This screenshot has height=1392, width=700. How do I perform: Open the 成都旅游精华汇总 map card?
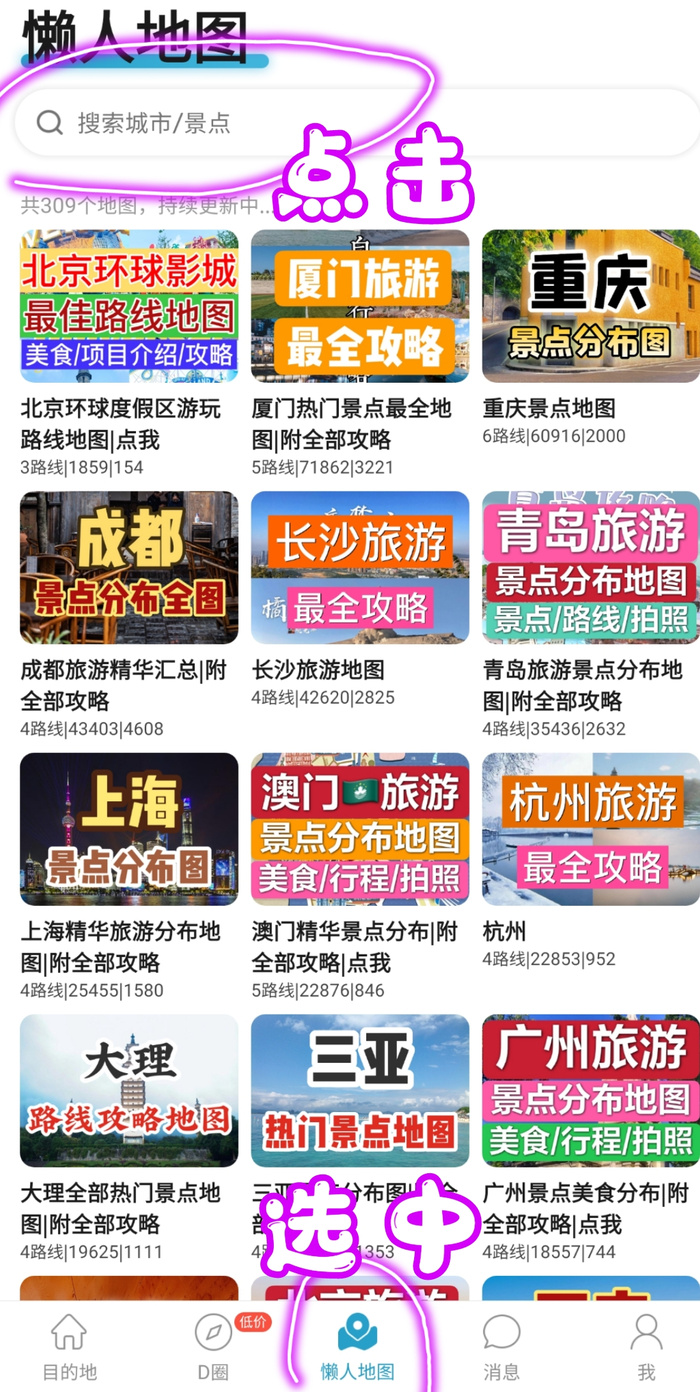[x=129, y=568]
